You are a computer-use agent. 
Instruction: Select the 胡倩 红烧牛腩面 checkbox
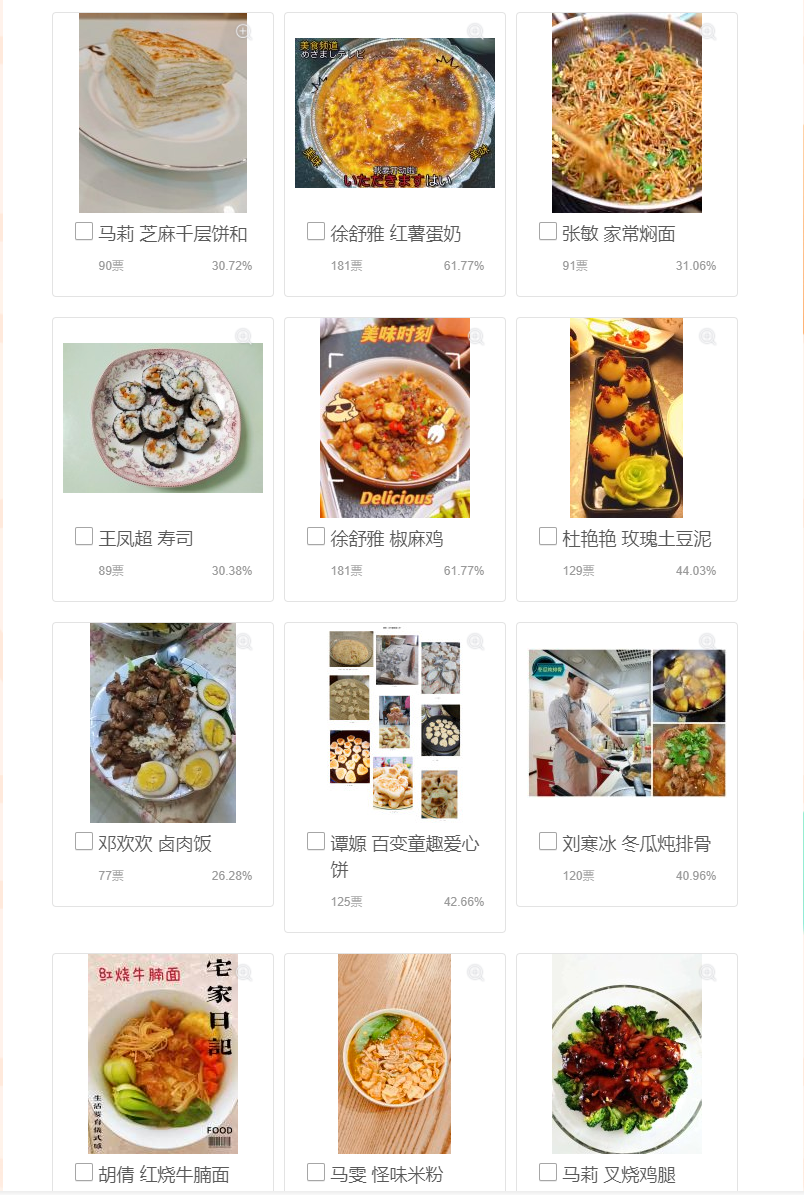pyautogui.click(x=84, y=1173)
